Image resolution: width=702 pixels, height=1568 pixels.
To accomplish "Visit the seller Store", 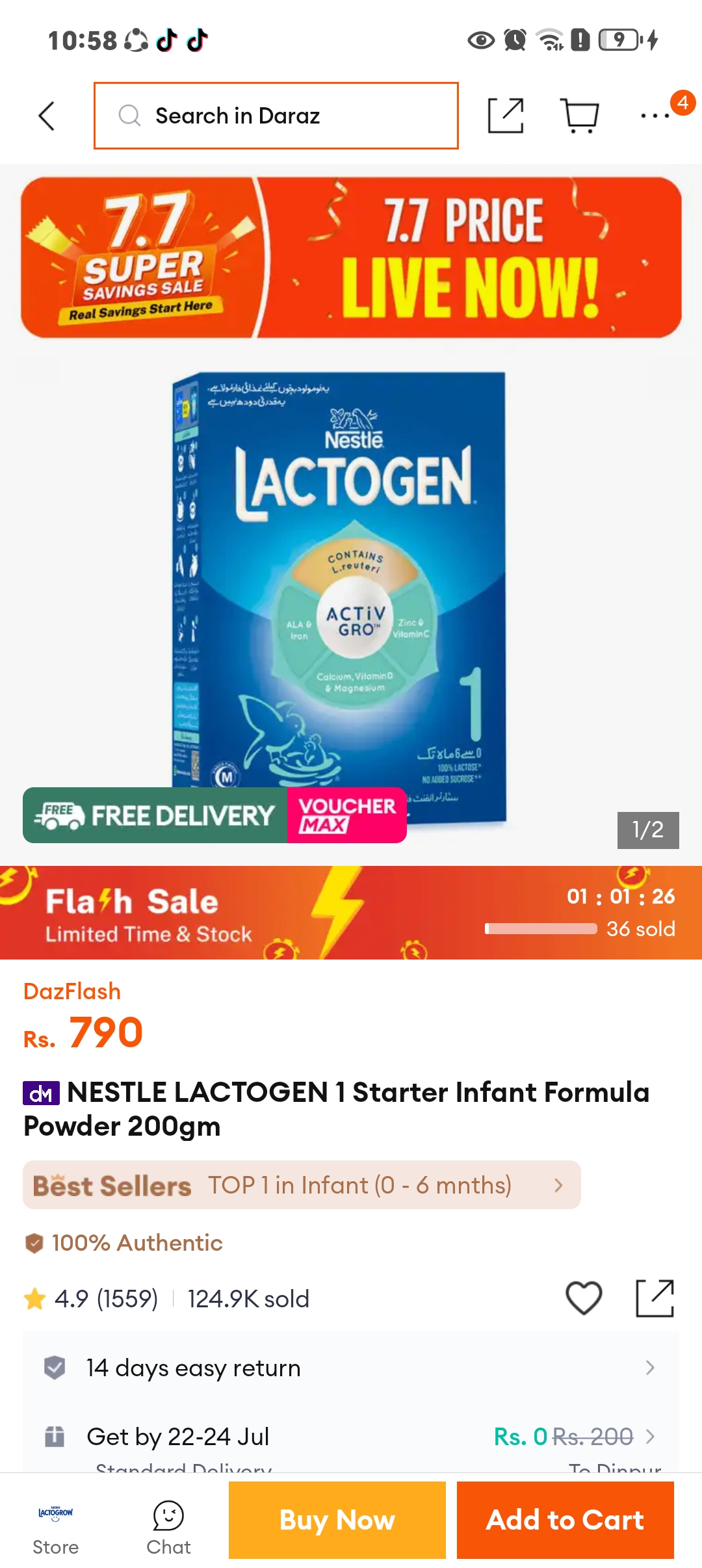I will pos(55,1528).
